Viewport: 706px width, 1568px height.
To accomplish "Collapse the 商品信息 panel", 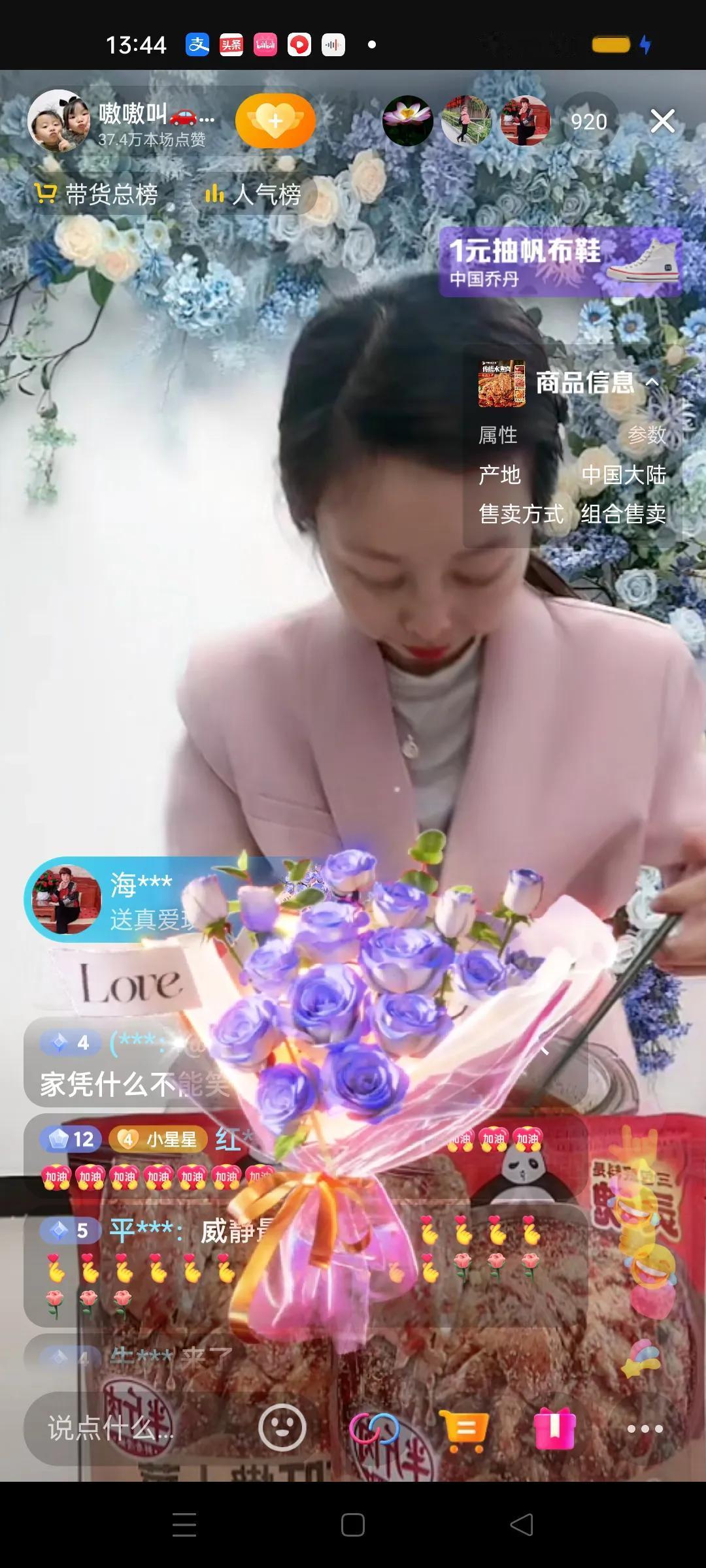I will [x=652, y=382].
